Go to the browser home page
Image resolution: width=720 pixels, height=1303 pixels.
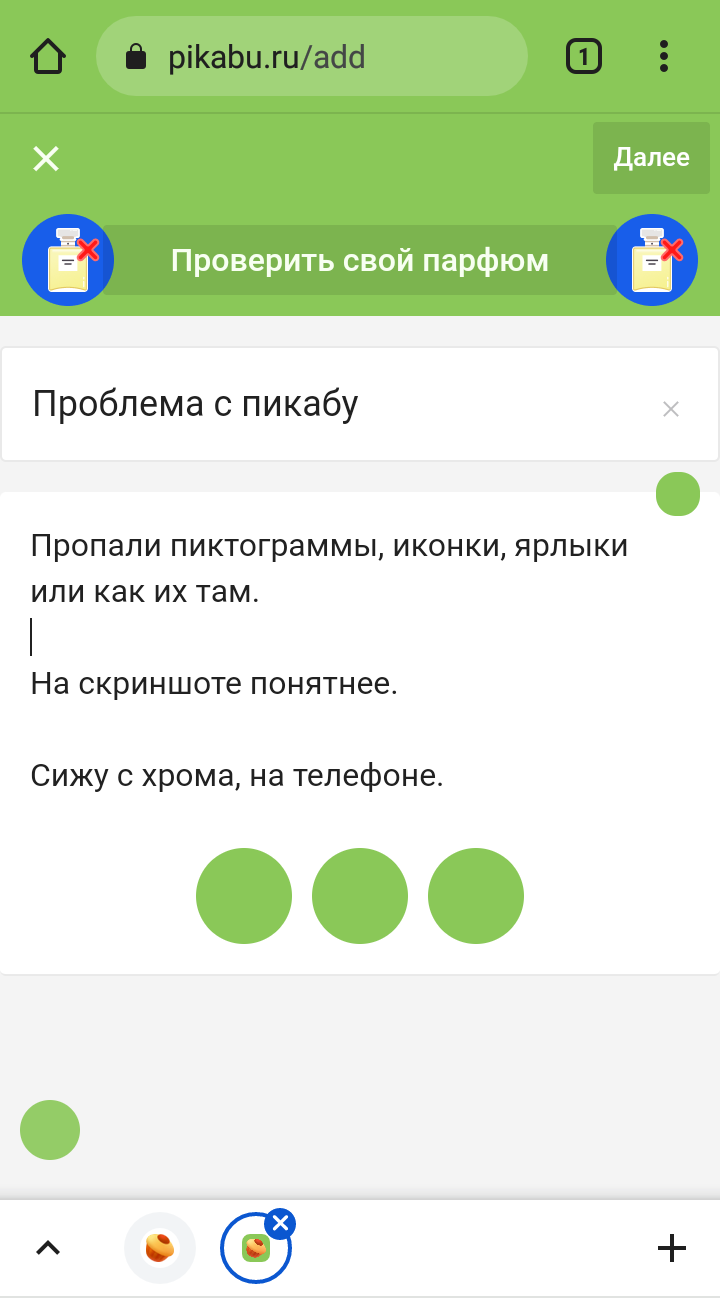point(48,56)
